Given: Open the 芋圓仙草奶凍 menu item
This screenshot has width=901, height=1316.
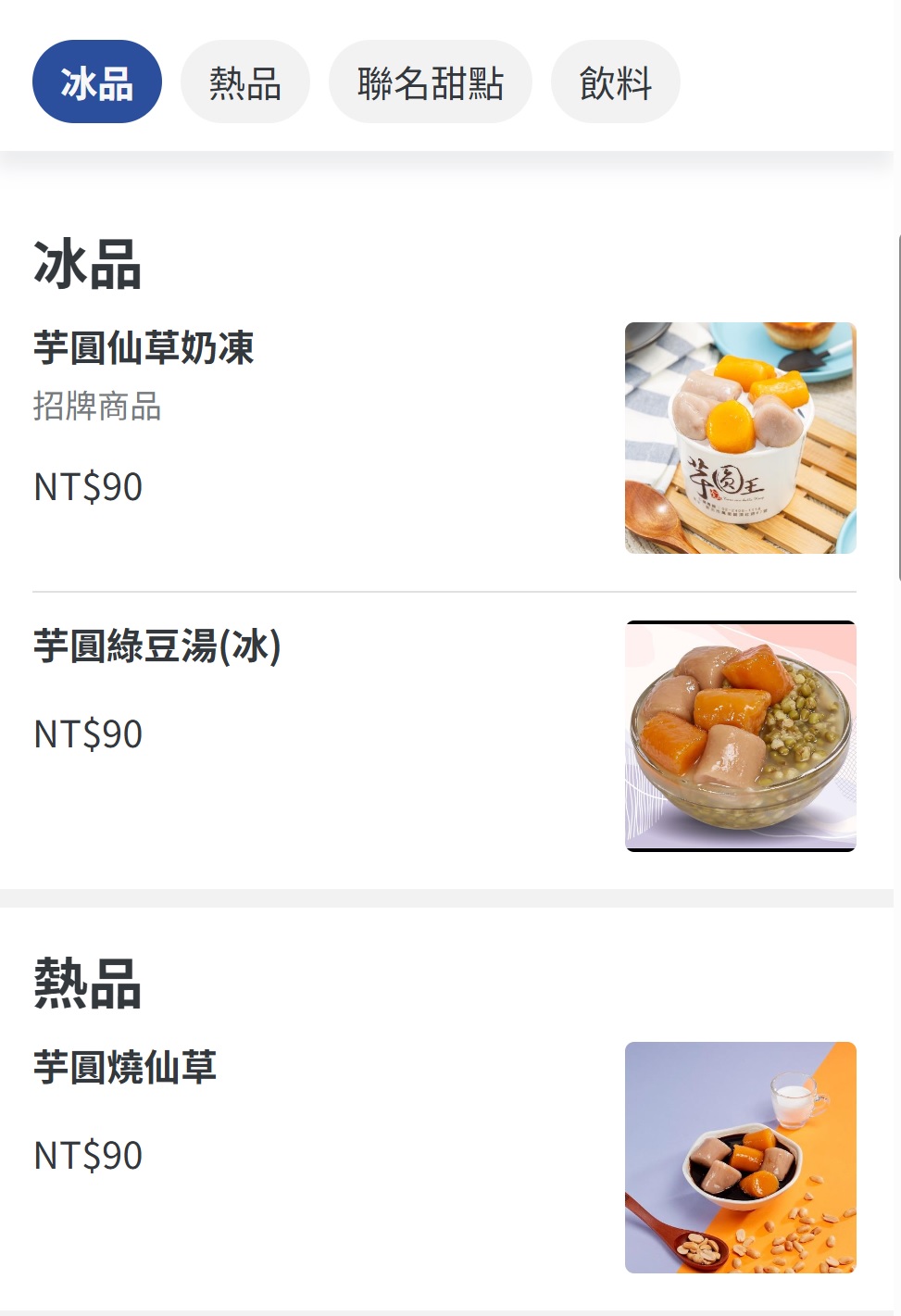Looking at the screenshot, I should point(144,348).
